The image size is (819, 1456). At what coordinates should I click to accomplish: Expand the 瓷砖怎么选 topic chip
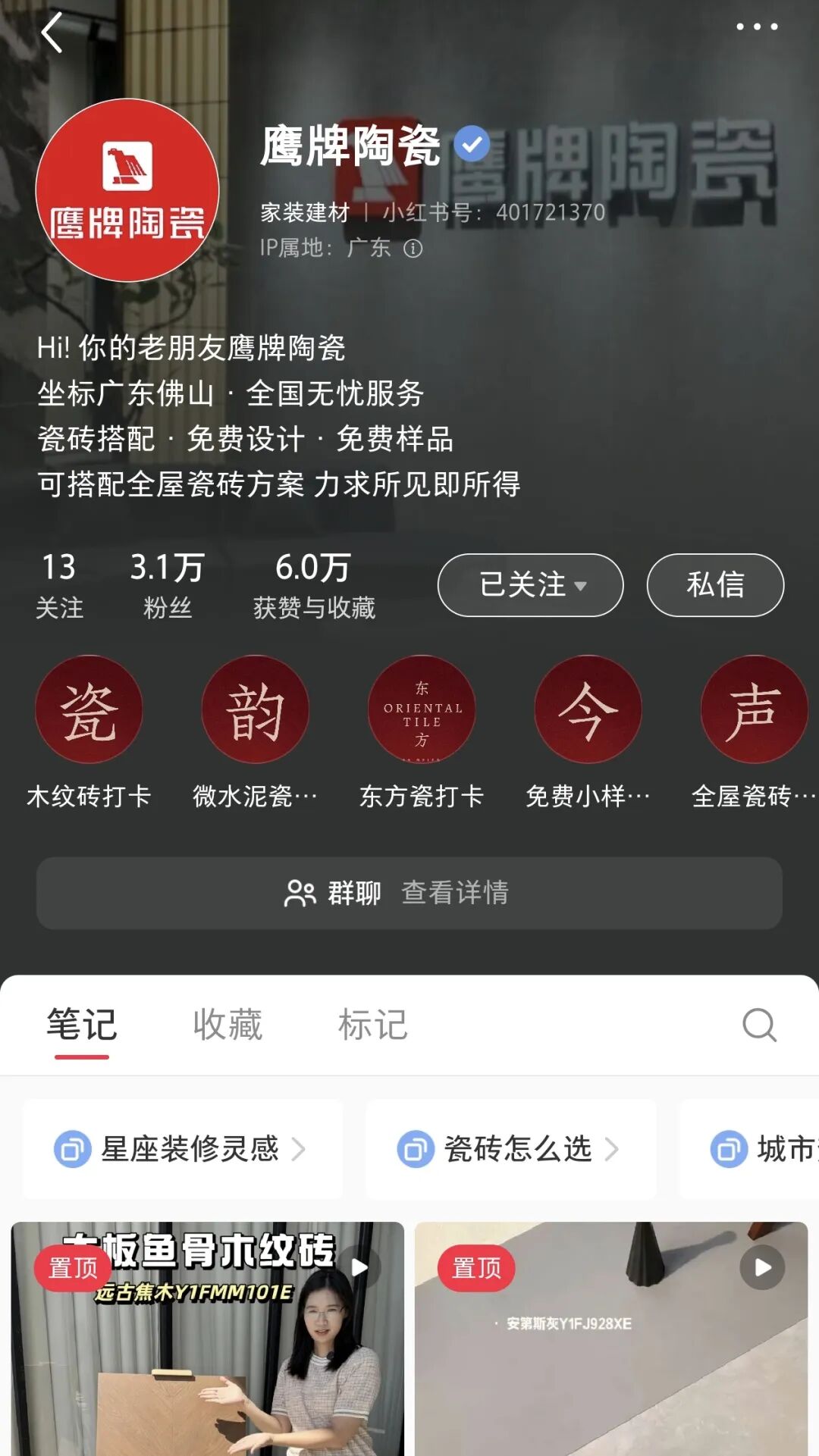point(508,1149)
